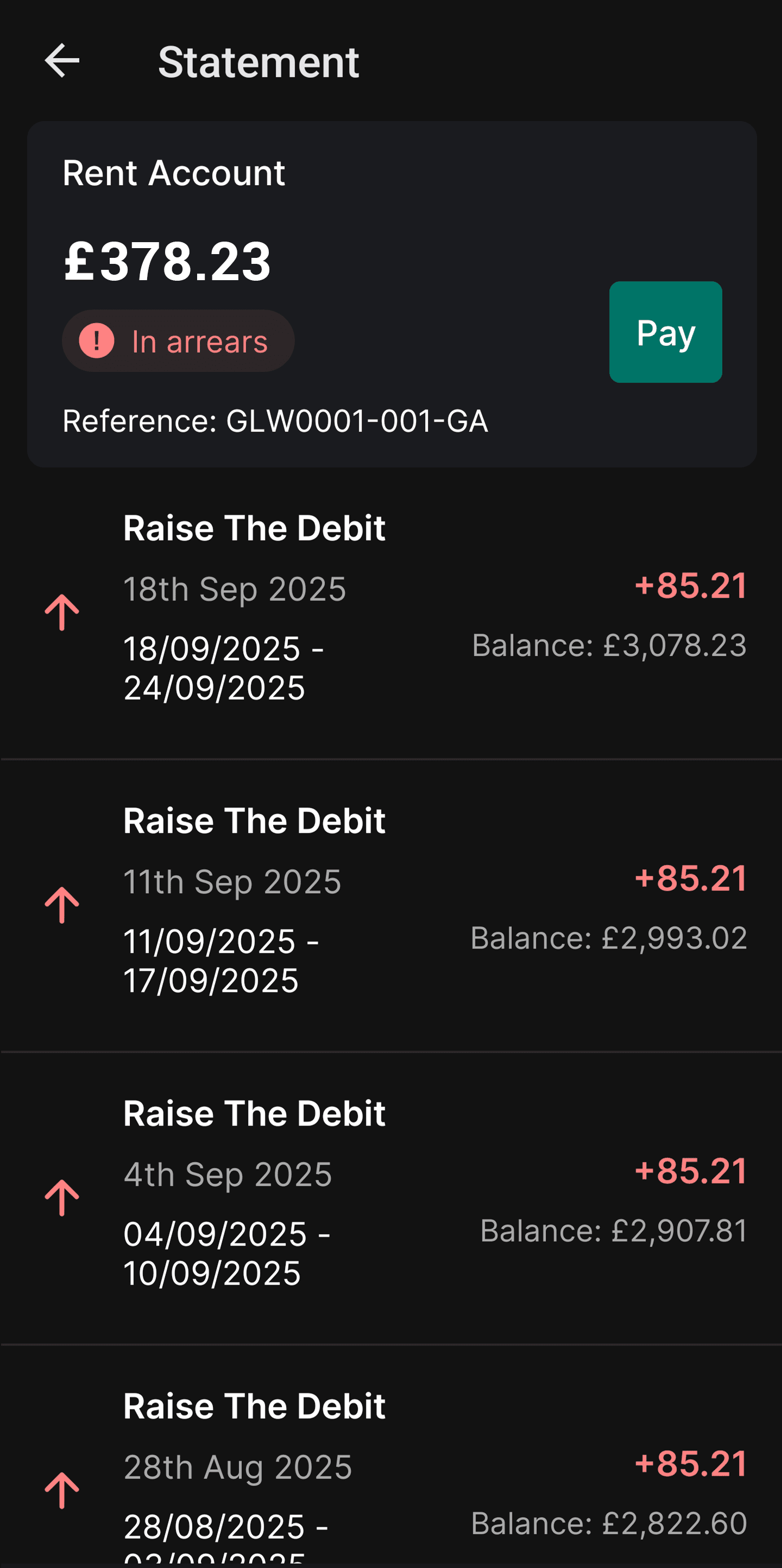The image size is (782, 1568).
Task: Expand the 18th Sep Raise The Debit entry
Action: pyautogui.click(x=254, y=527)
